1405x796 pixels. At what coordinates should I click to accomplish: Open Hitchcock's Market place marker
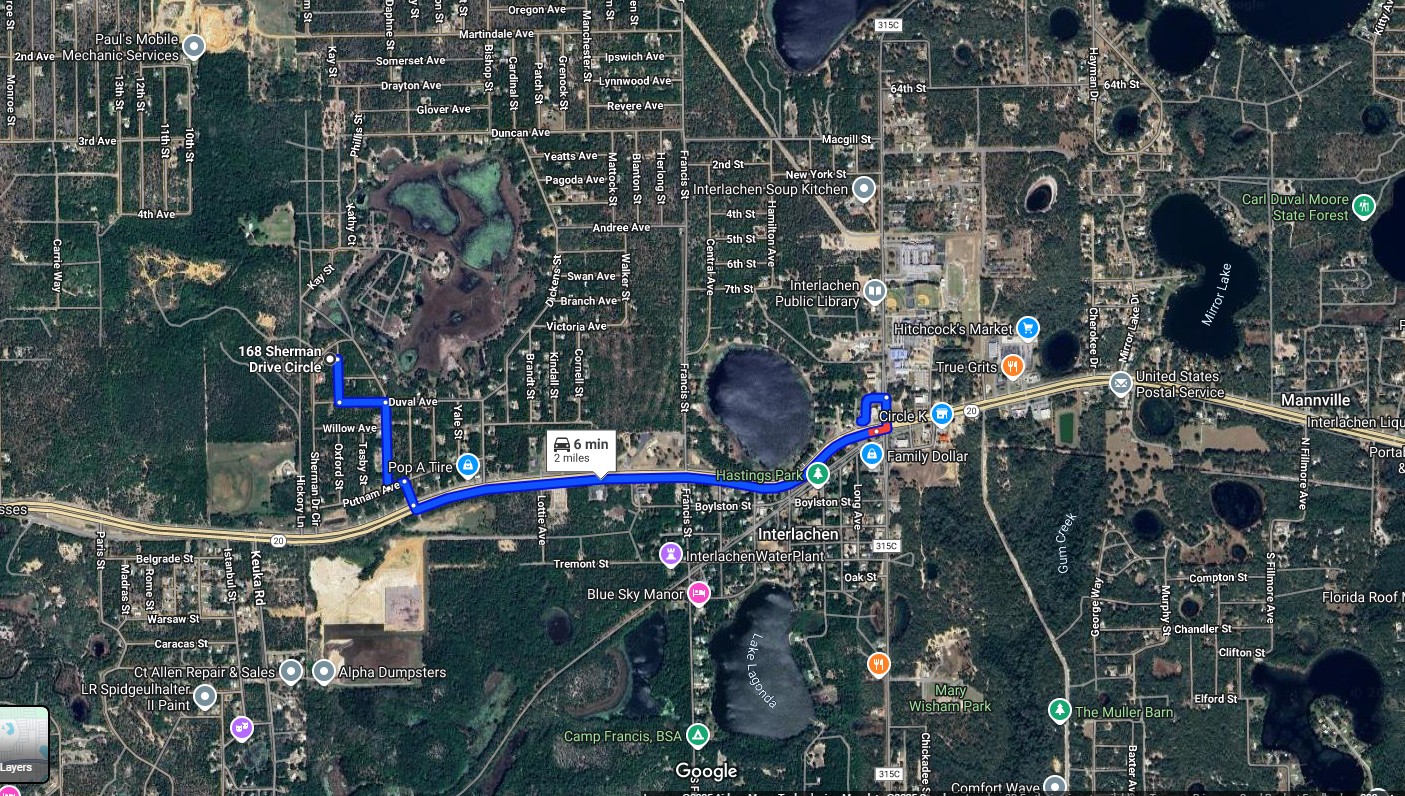click(1027, 328)
